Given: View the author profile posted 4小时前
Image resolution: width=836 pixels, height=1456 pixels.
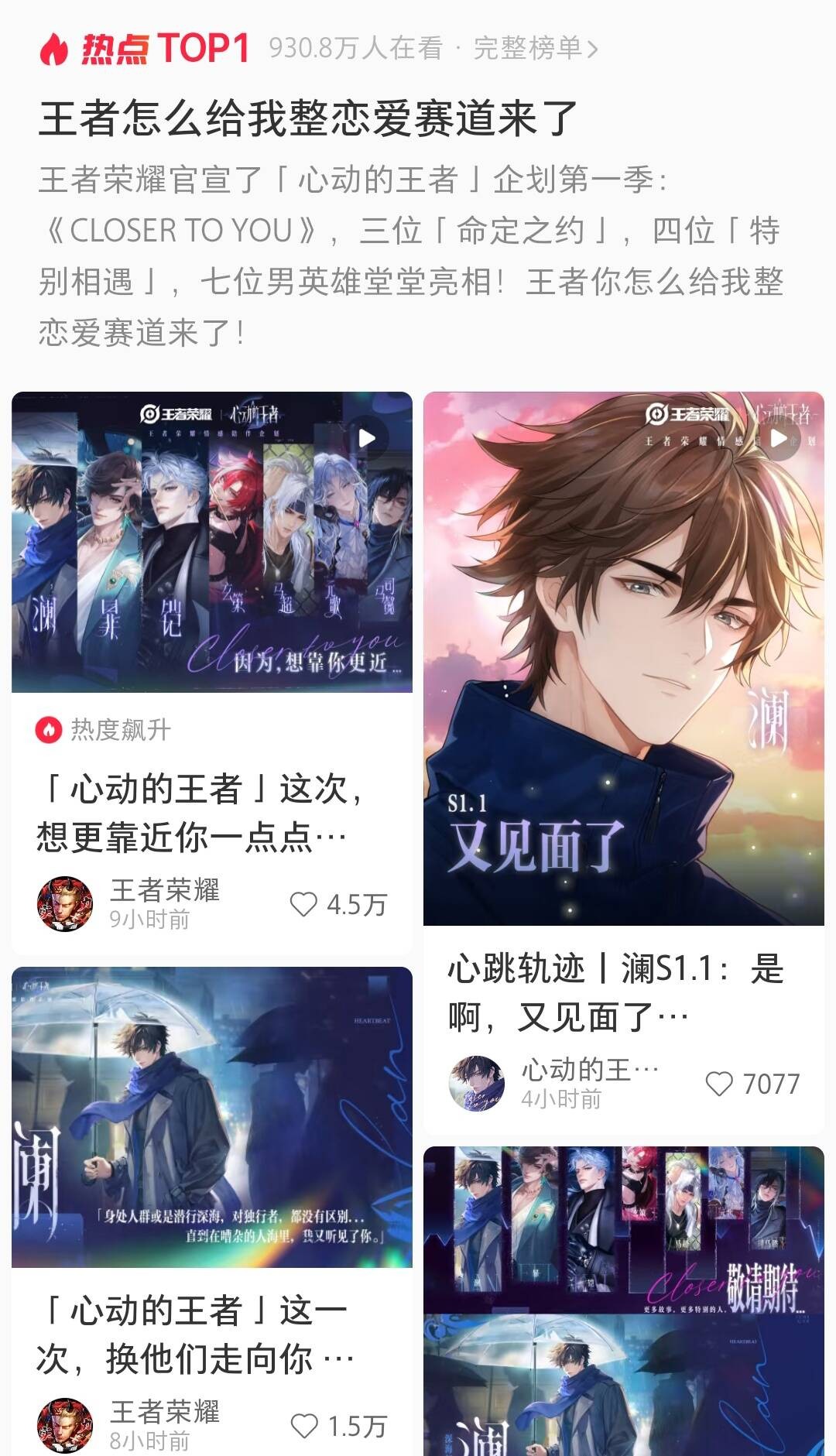Looking at the screenshot, I should (477, 1083).
